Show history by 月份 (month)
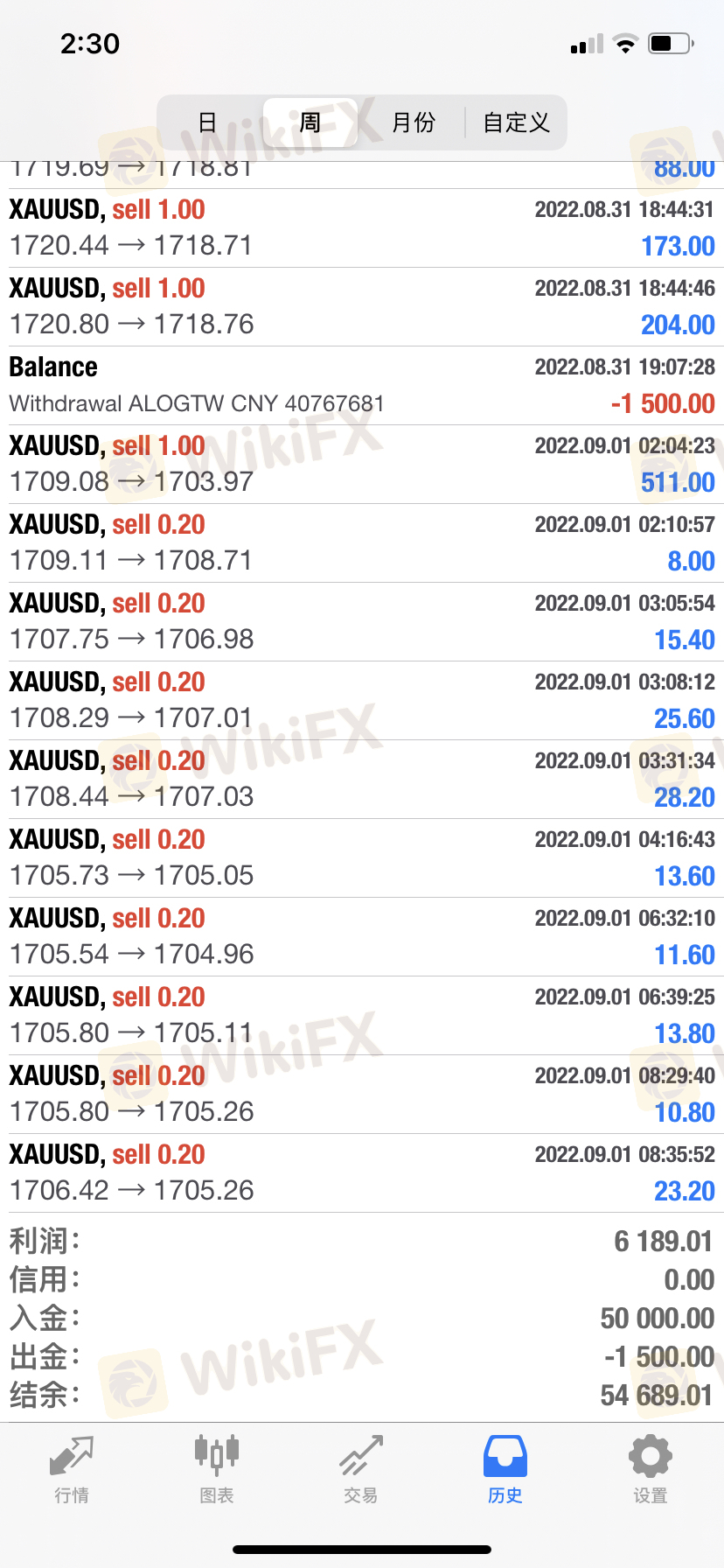Viewport: 724px width, 1568px height. click(413, 122)
